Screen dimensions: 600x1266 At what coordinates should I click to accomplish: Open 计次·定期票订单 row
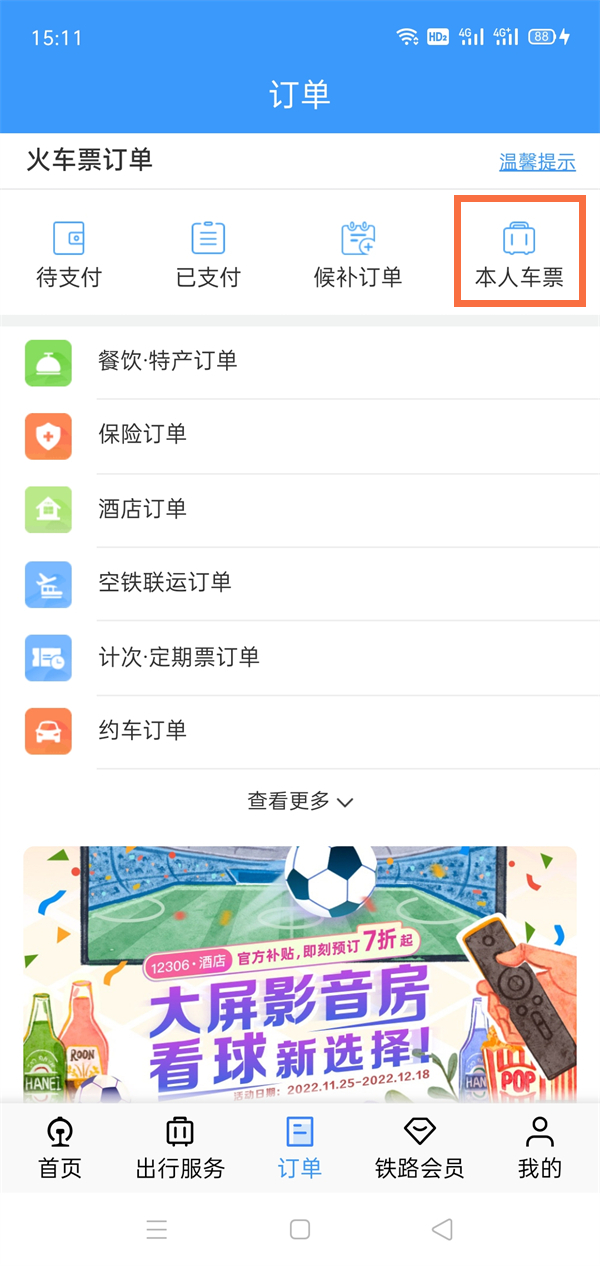[x=300, y=657]
